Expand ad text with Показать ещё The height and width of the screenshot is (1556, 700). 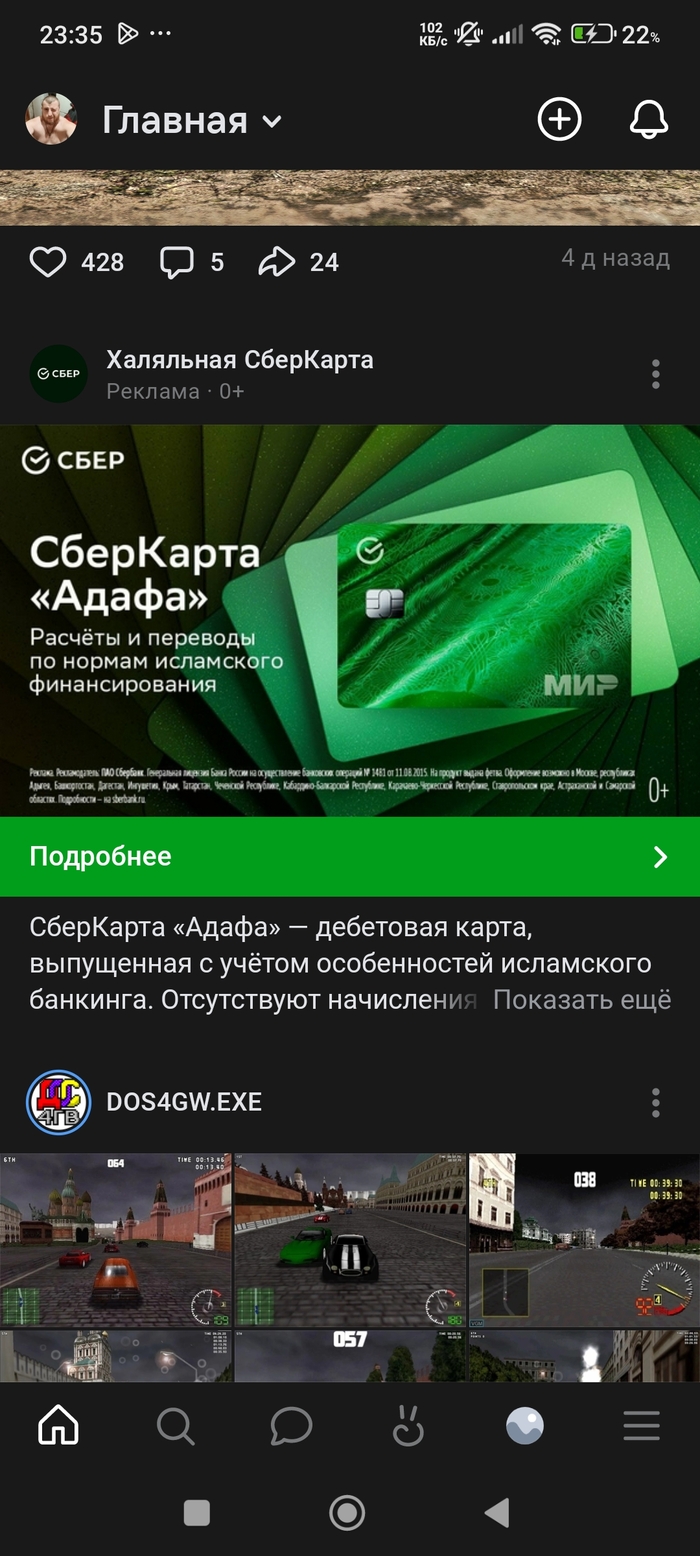[581, 999]
